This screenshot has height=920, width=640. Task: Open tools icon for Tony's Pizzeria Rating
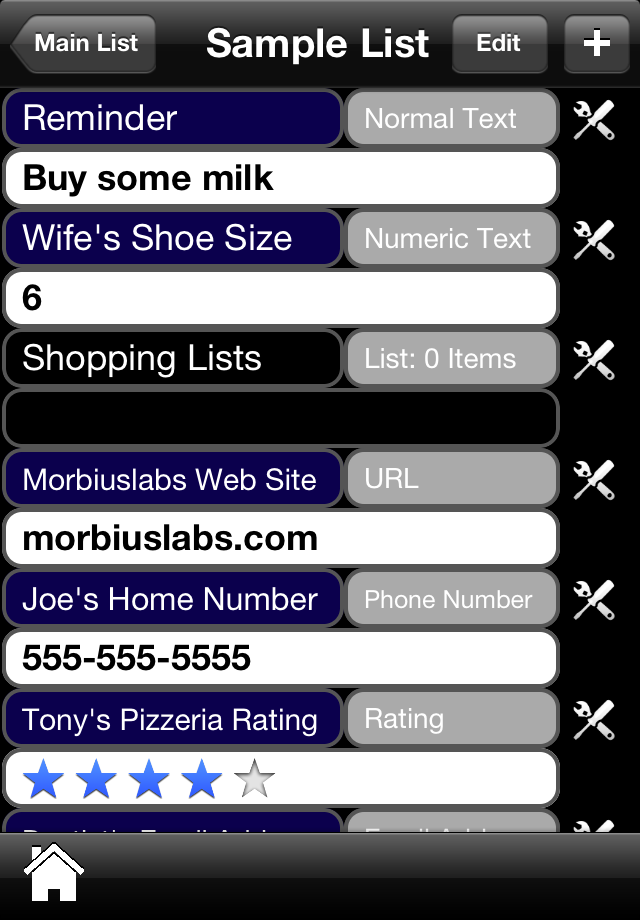pos(593,719)
